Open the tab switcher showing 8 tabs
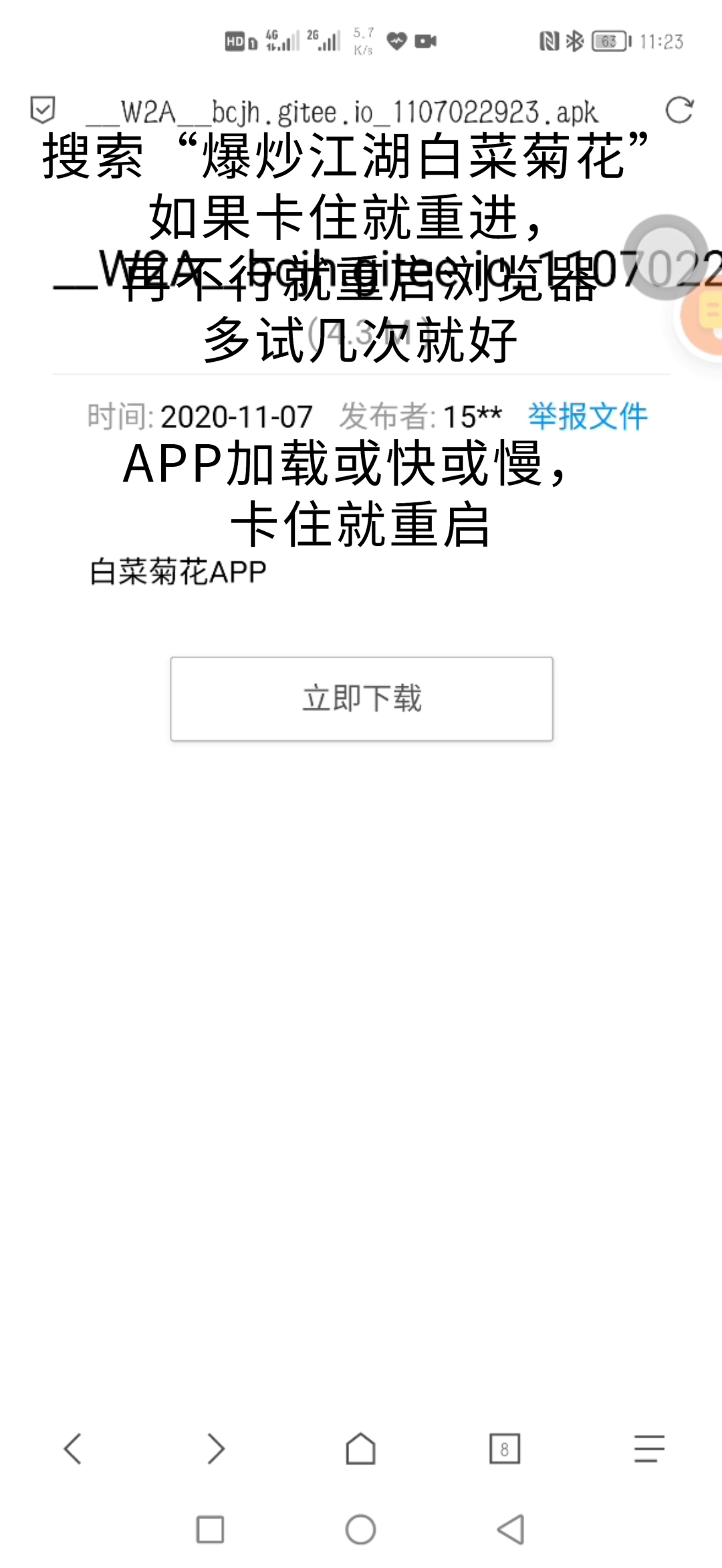Viewport: 722px width, 1568px height. coord(505,1449)
